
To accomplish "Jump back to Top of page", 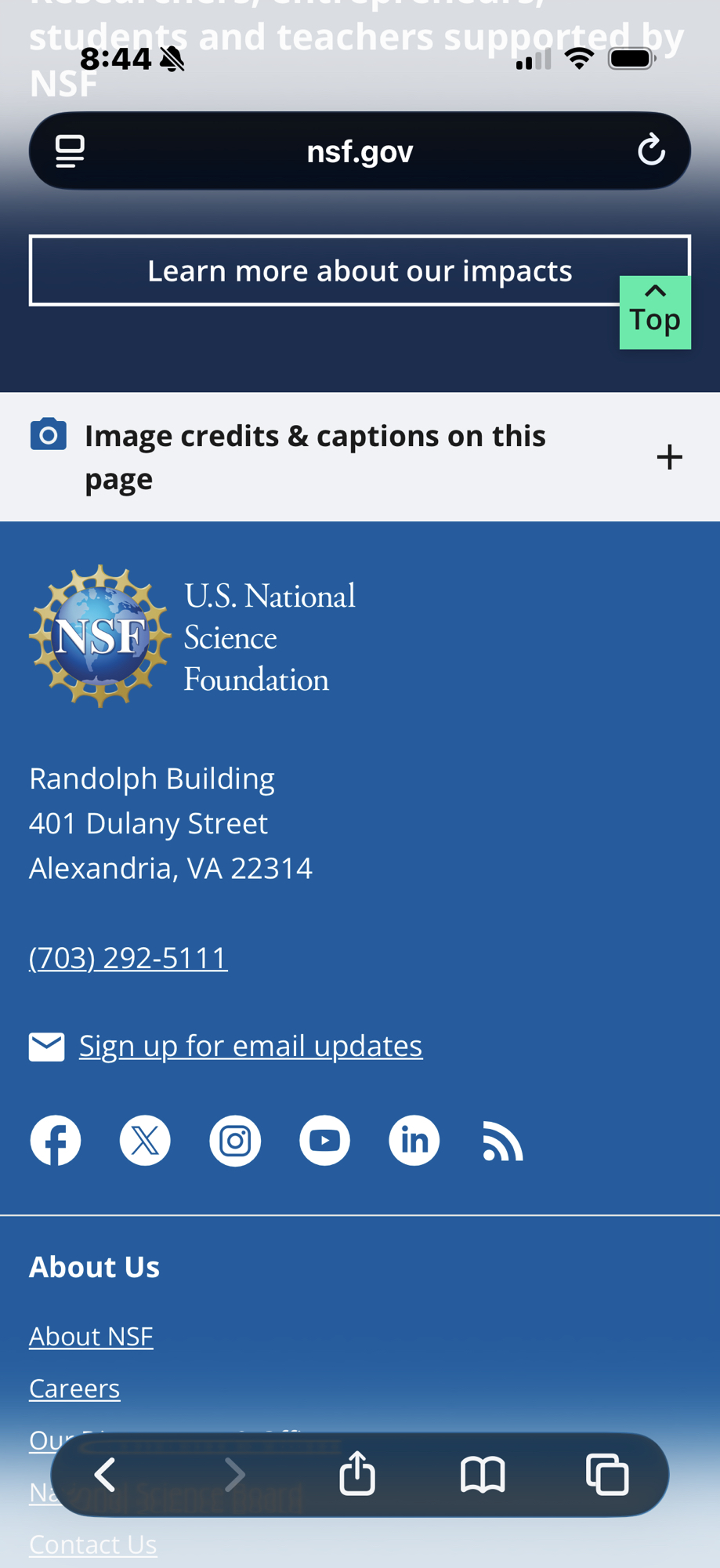I will pos(655,312).
